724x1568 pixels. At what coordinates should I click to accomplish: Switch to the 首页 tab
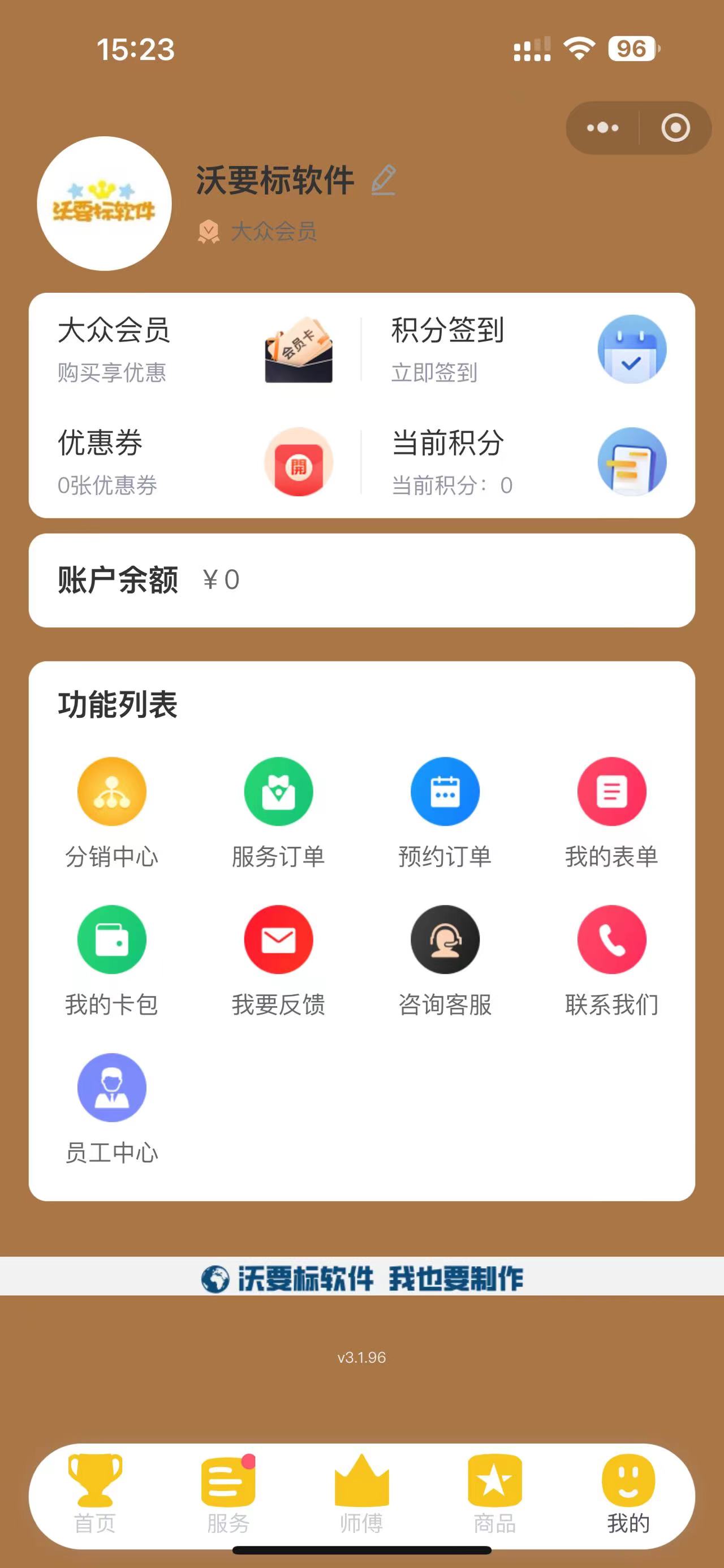click(95, 1494)
